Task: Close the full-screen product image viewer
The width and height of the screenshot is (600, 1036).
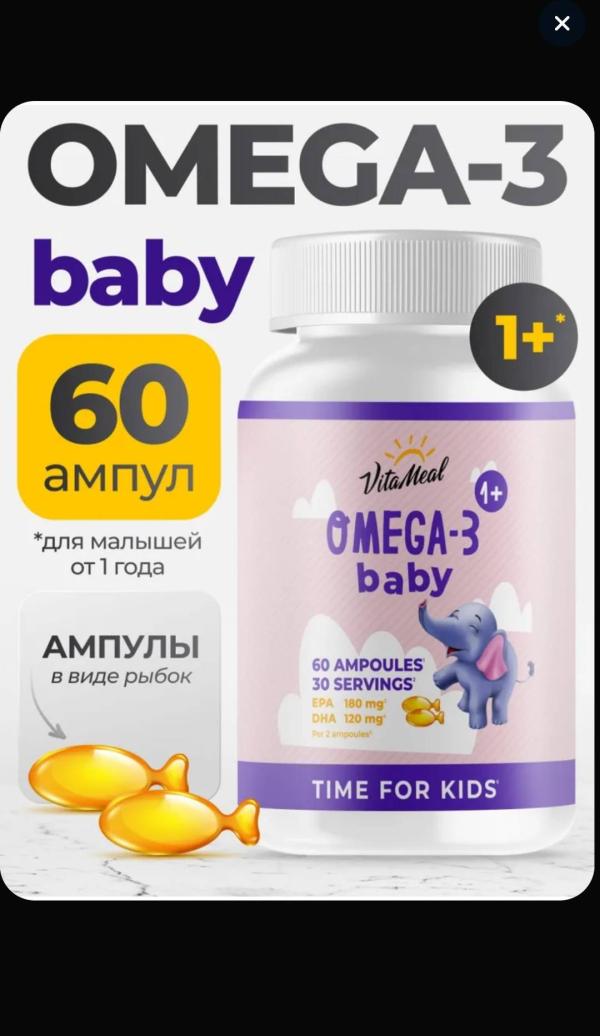Action: [x=562, y=23]
